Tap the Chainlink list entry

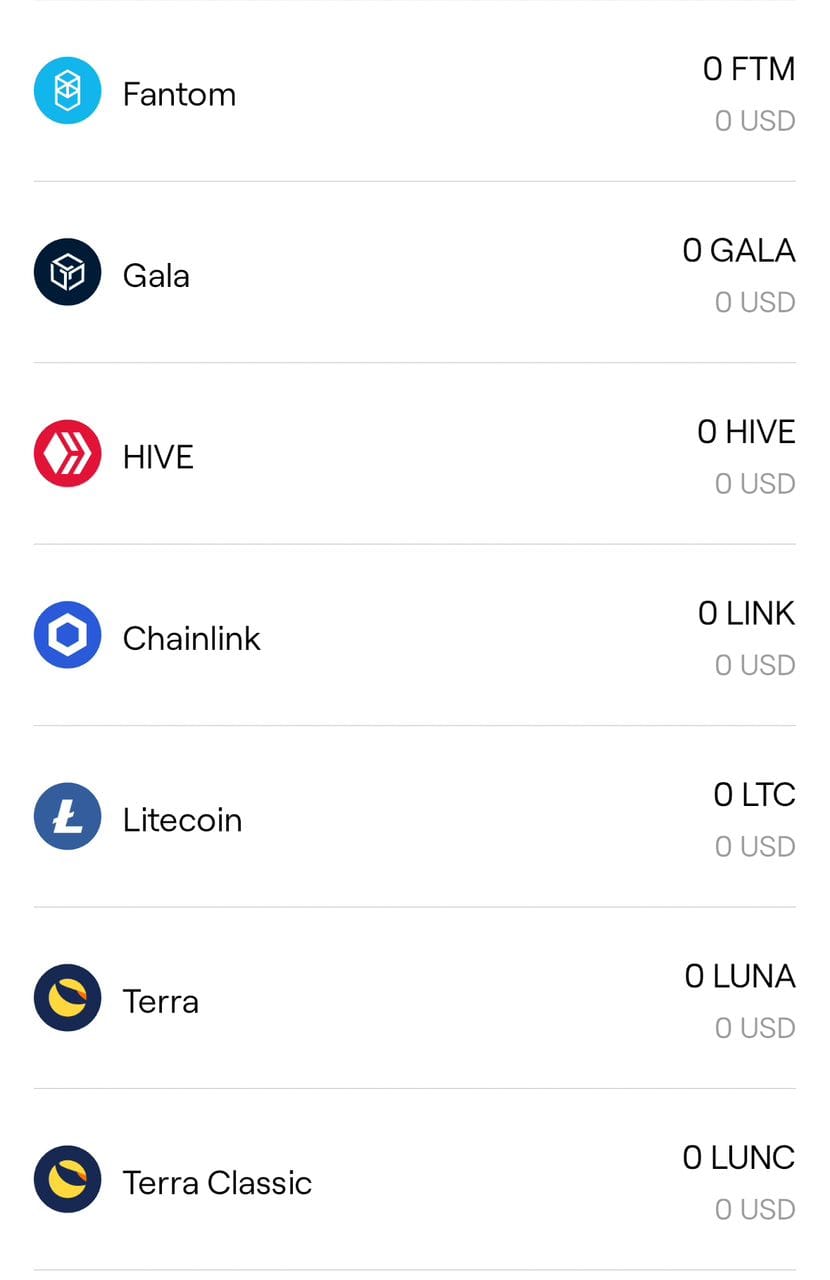(414, 637)
